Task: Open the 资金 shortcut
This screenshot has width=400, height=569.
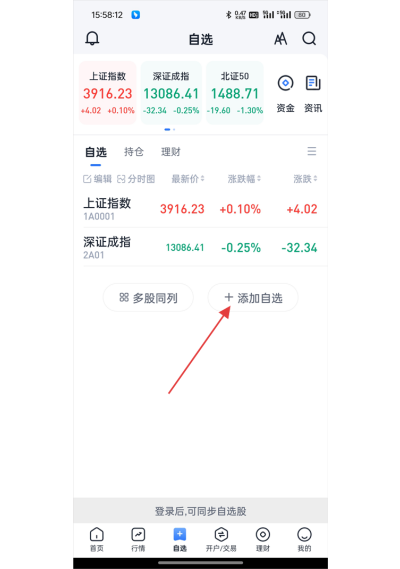Action: (x=285, y=94)
